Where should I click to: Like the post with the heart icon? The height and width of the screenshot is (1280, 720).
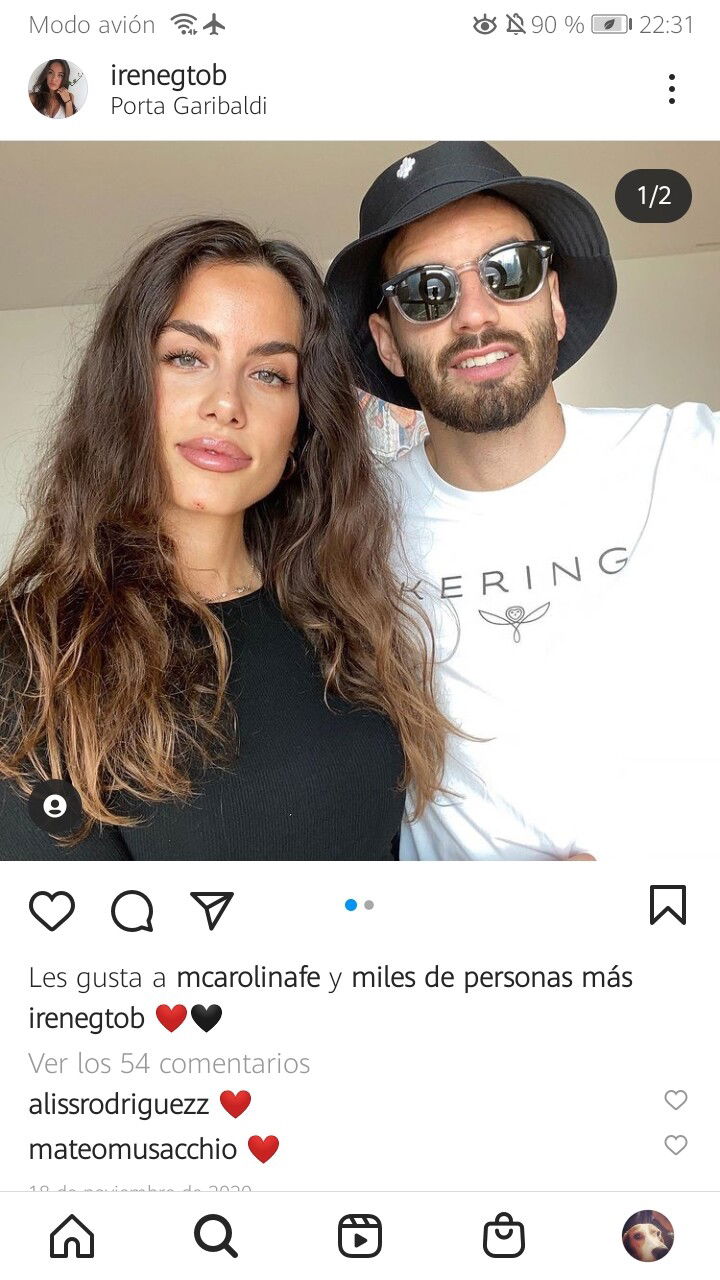[52, 910]
